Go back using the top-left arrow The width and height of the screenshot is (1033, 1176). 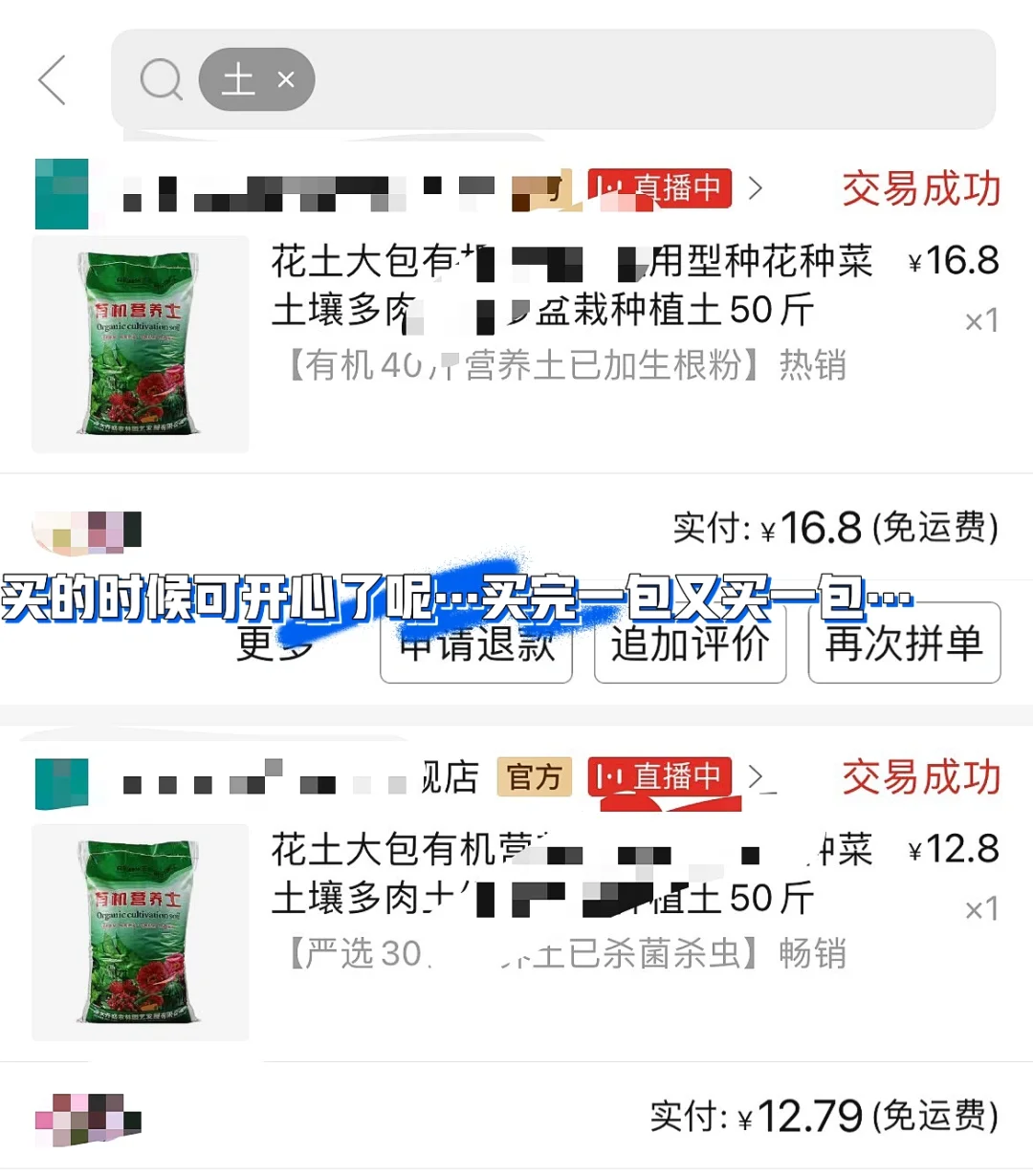click(x=53, y=79)
